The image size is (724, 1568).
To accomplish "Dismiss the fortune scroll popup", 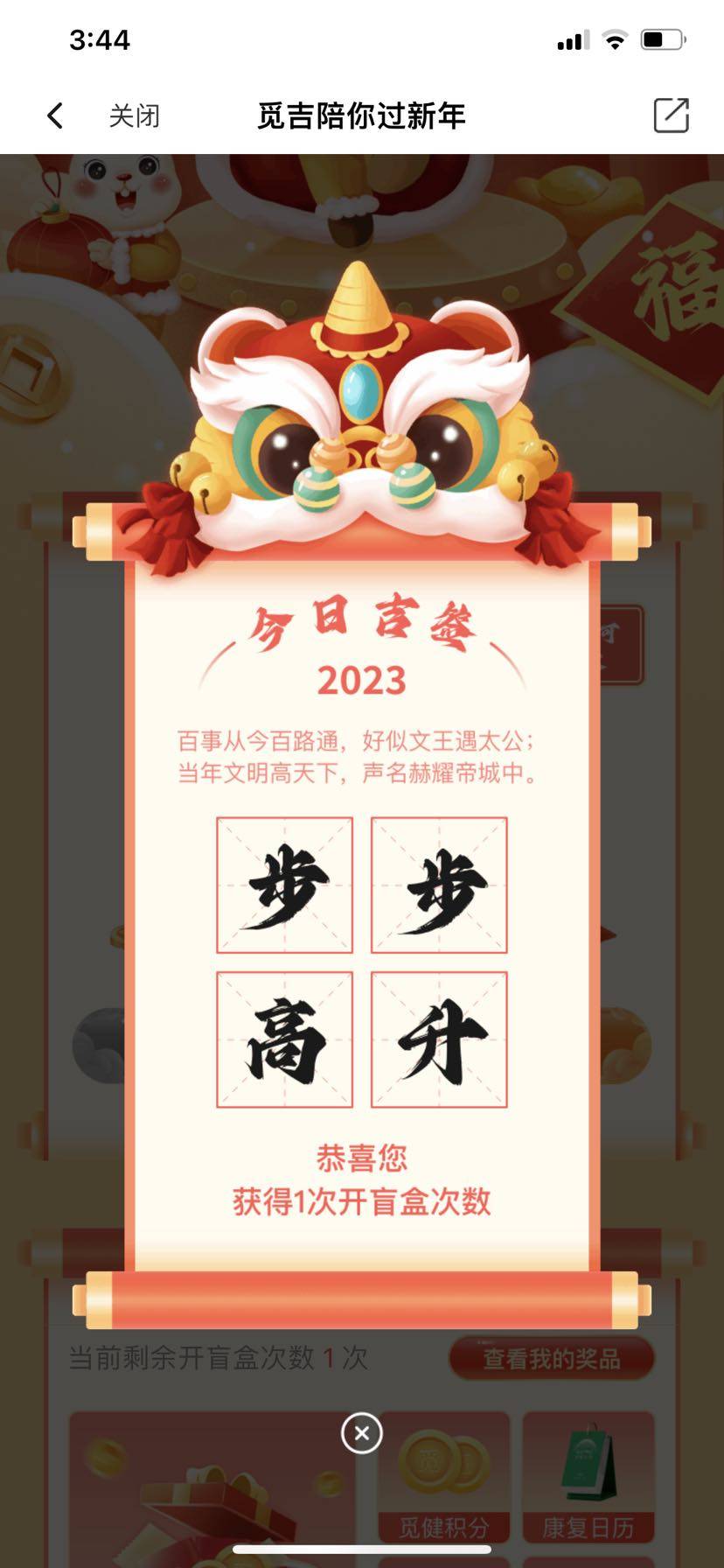I will 361,1433.
